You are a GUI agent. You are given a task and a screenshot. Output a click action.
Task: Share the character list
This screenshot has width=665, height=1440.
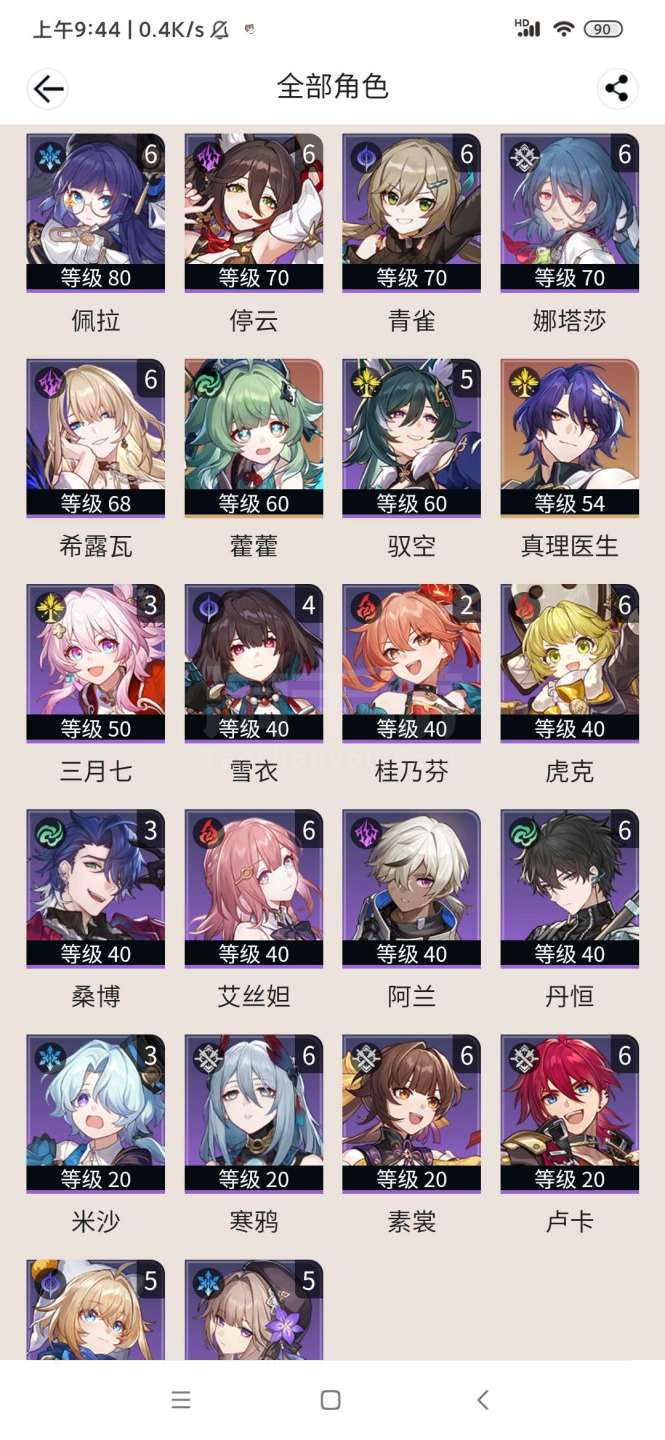(x=617, y=88)
